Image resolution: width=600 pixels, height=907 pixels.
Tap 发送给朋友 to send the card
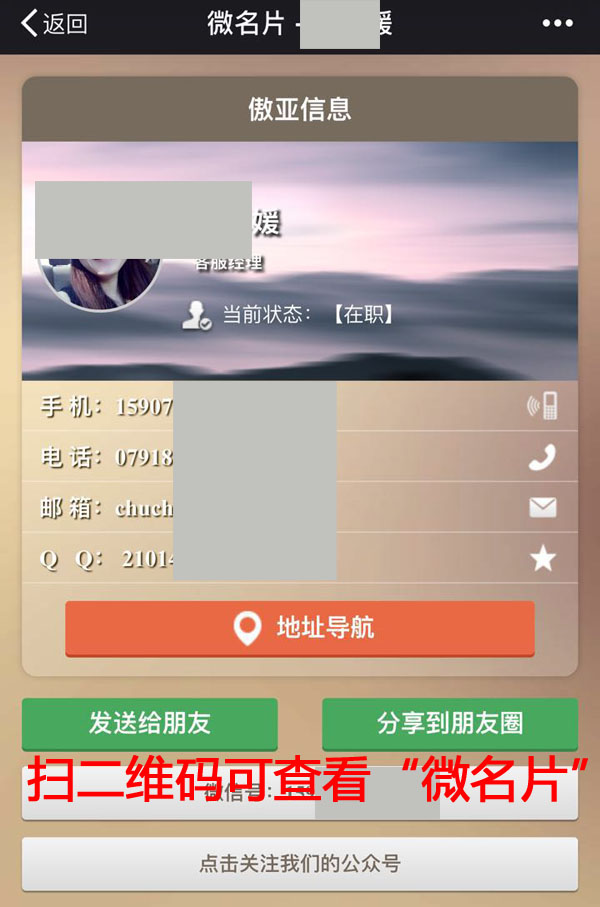[150, 722]
